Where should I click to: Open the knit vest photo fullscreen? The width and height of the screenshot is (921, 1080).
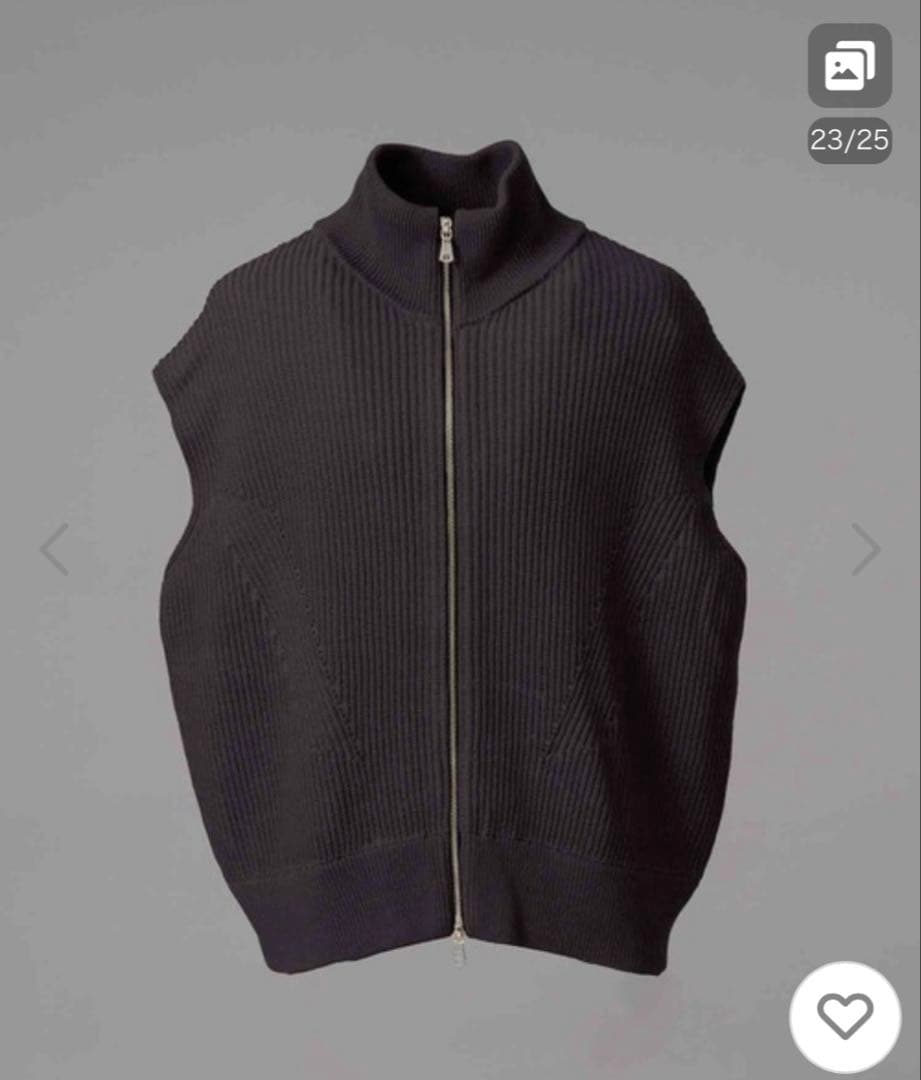452,560
